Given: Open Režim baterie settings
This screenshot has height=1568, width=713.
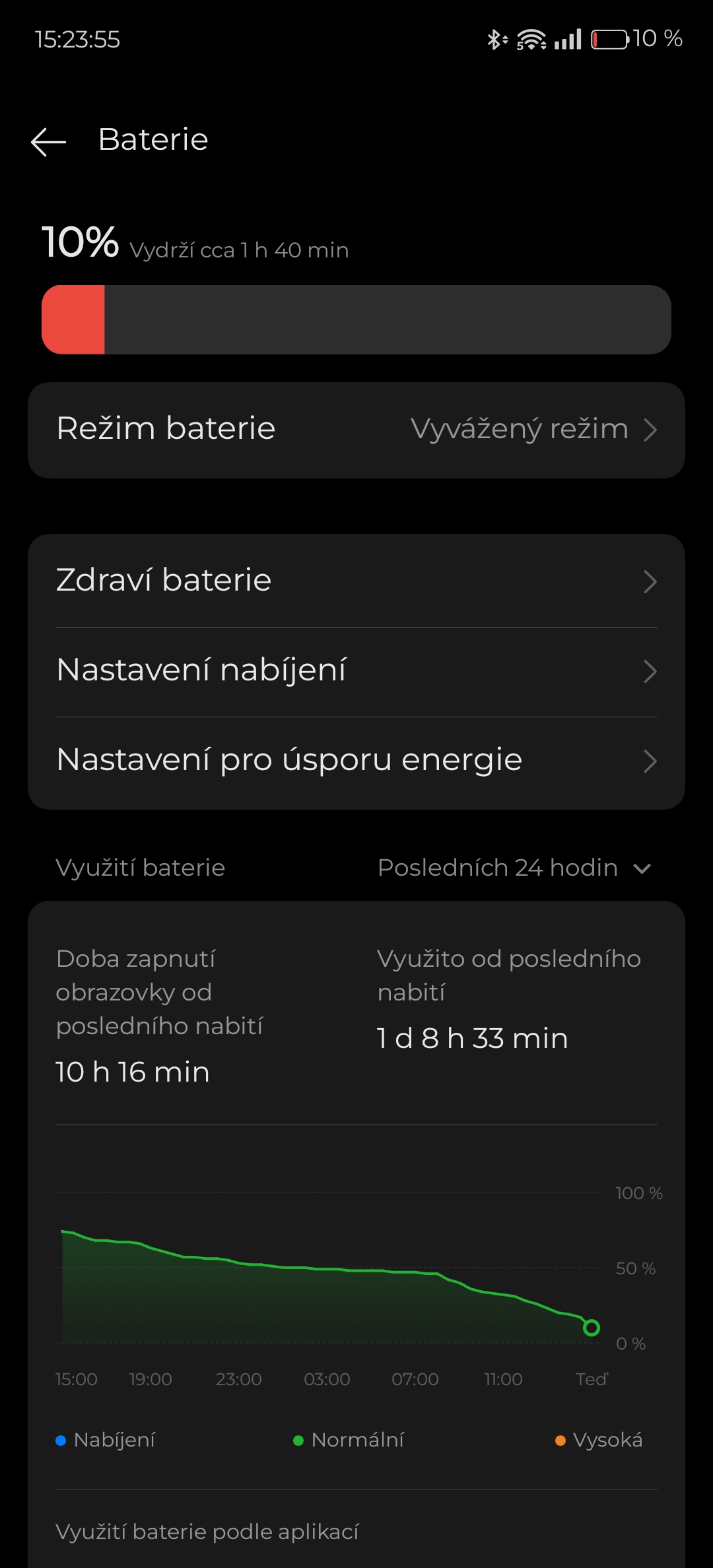Looking at the screenshot, I should tap(356, 430).
